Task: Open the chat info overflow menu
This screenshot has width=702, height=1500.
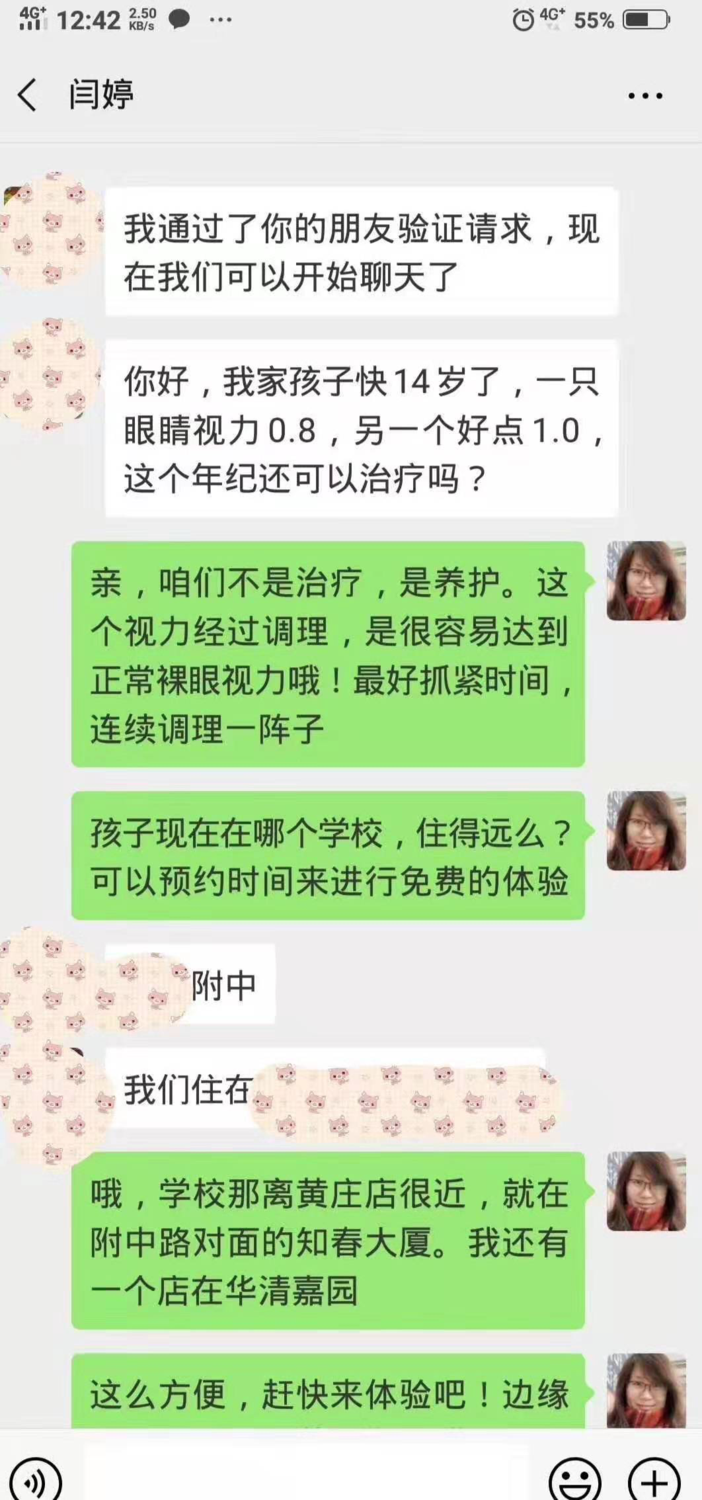Action: pyautogui.click(x=645, y=96)
